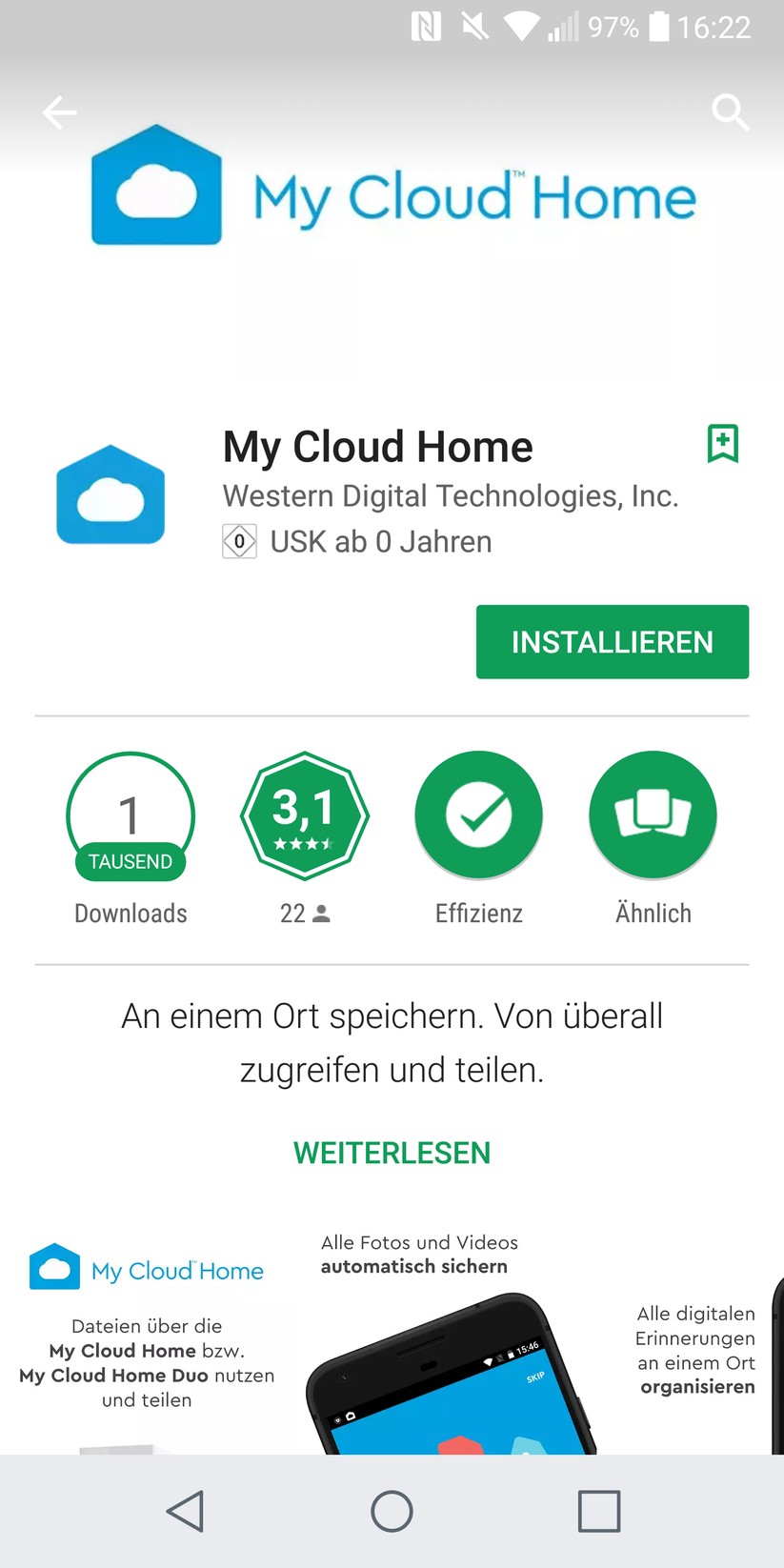Add My Cloud Home to wishlist

pos(723,444)
